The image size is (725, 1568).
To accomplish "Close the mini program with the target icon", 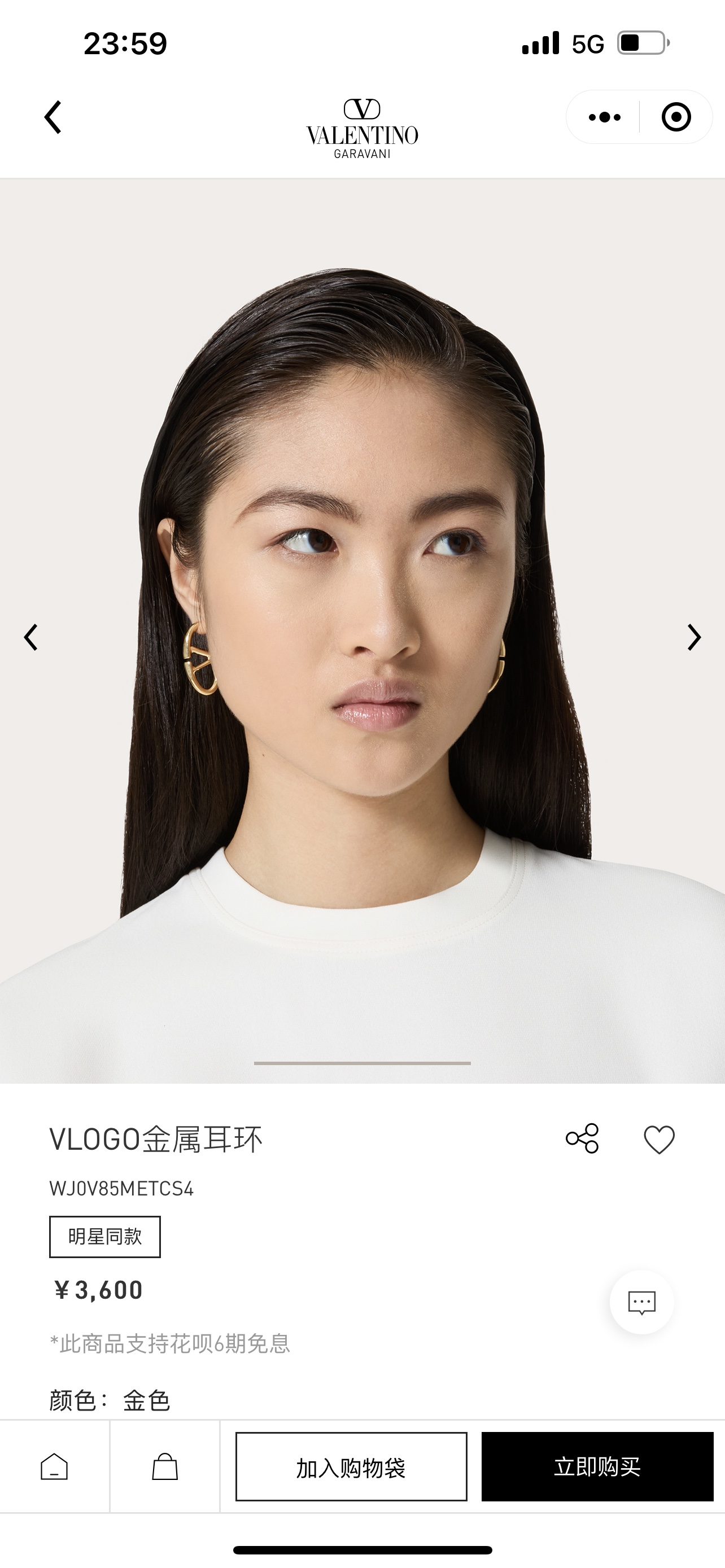I will click(x=676, y=117).
